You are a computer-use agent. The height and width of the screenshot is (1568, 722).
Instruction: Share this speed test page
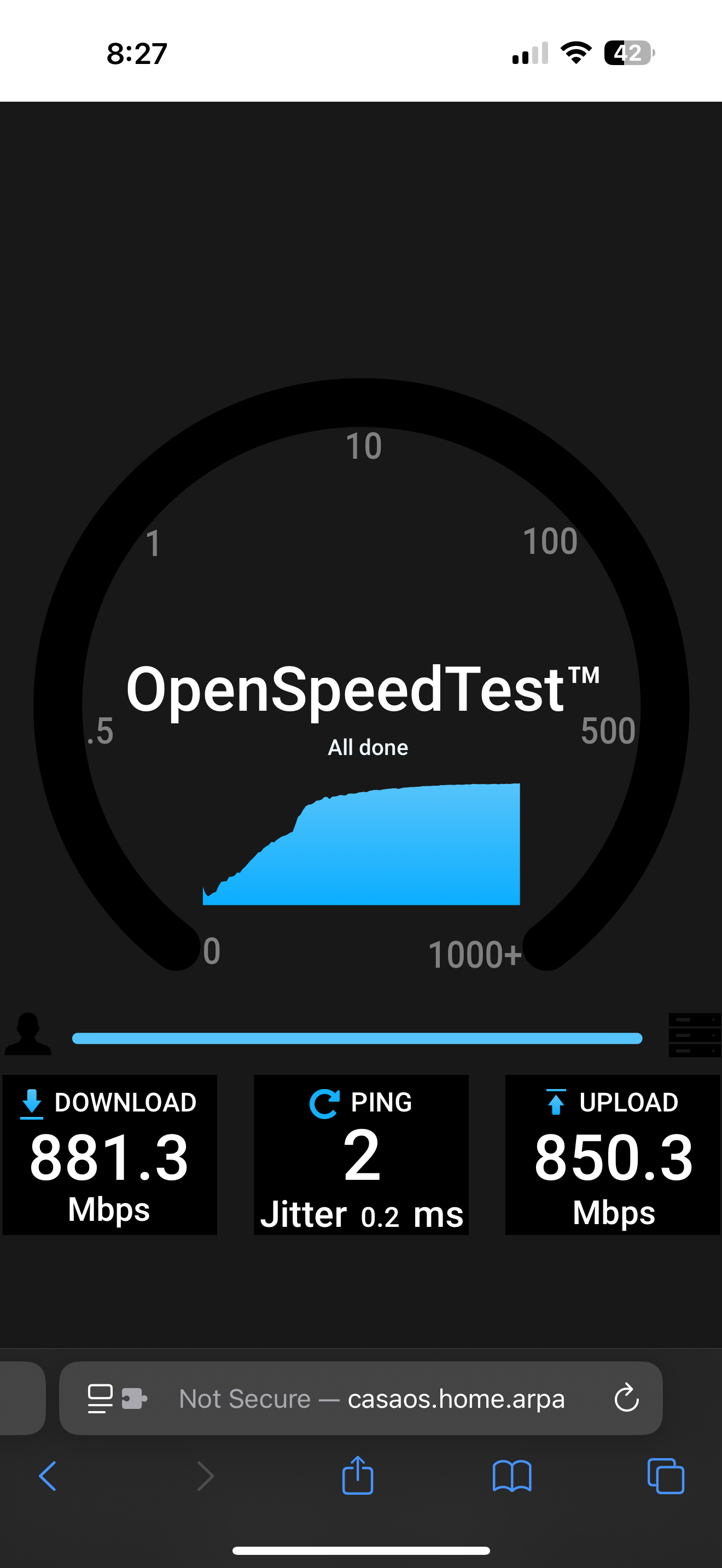pos(357,1475)
